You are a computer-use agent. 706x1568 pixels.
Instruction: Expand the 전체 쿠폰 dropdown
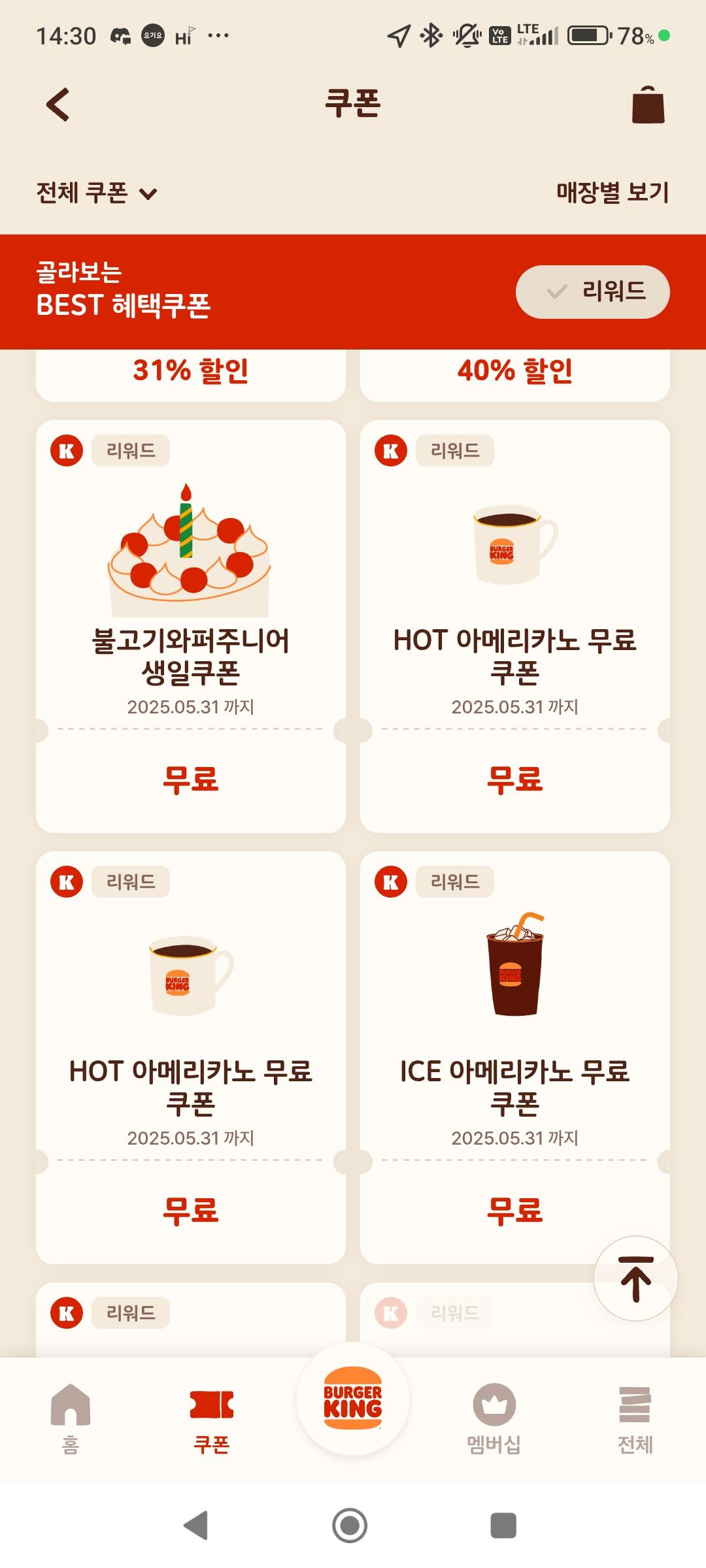[97, 193]
